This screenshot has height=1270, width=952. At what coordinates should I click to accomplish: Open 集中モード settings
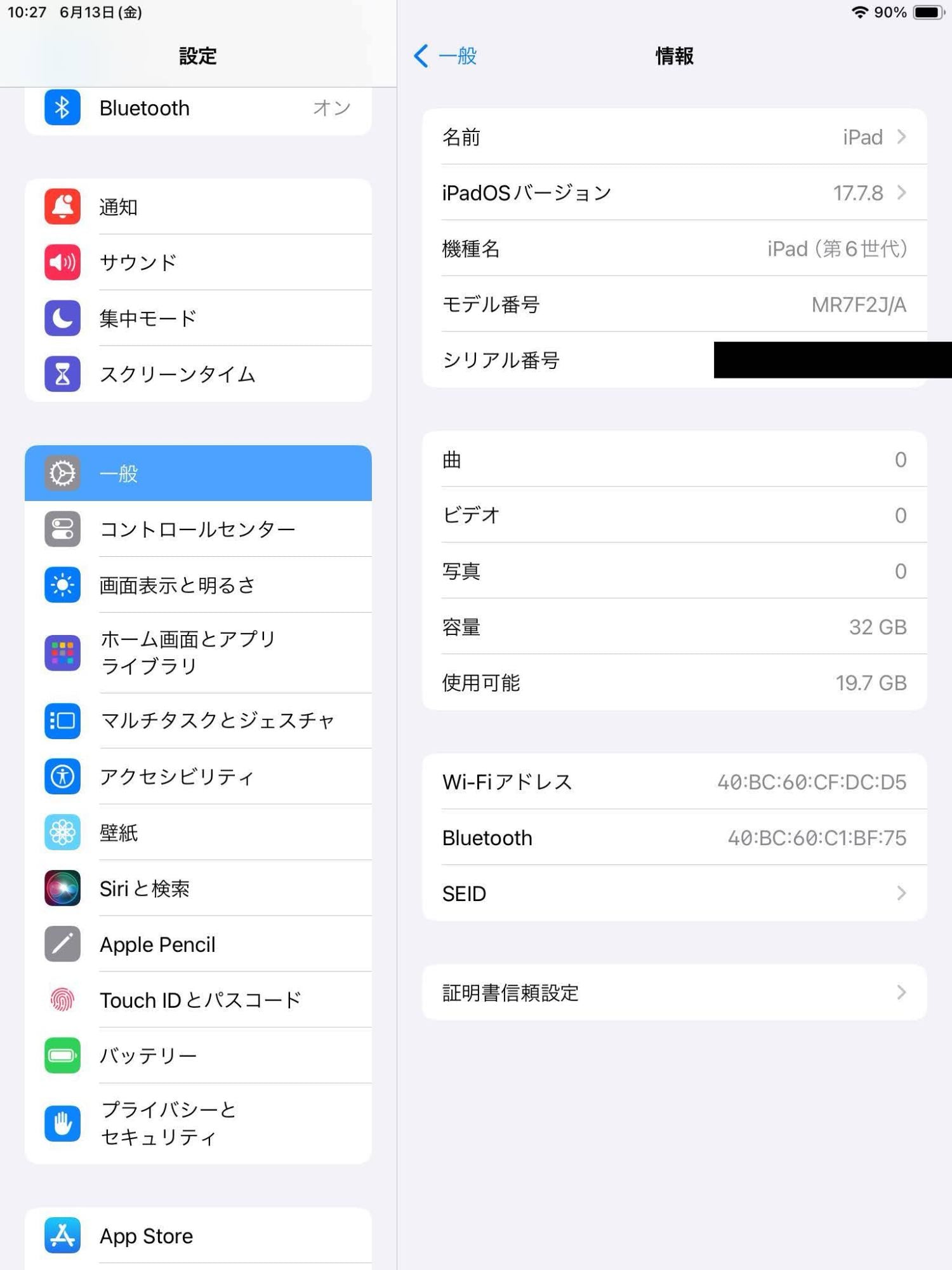(x=198, y=318)
